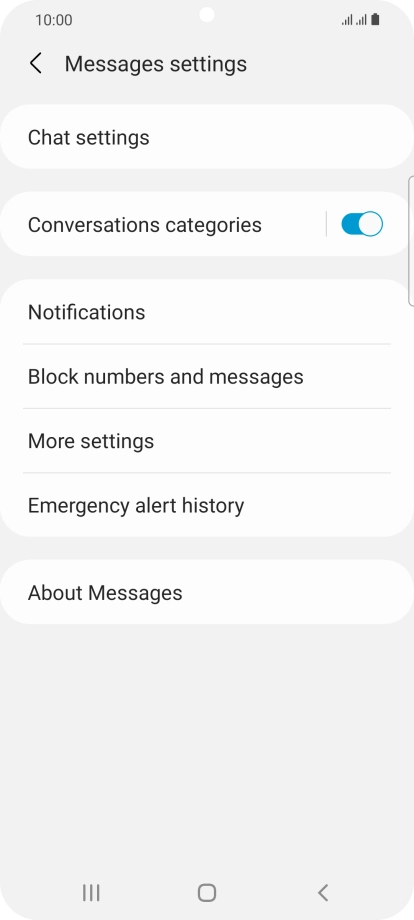Open About Messages
This screenshot has width=414, height=920.
pyautogui.click(x=207, y=593)
